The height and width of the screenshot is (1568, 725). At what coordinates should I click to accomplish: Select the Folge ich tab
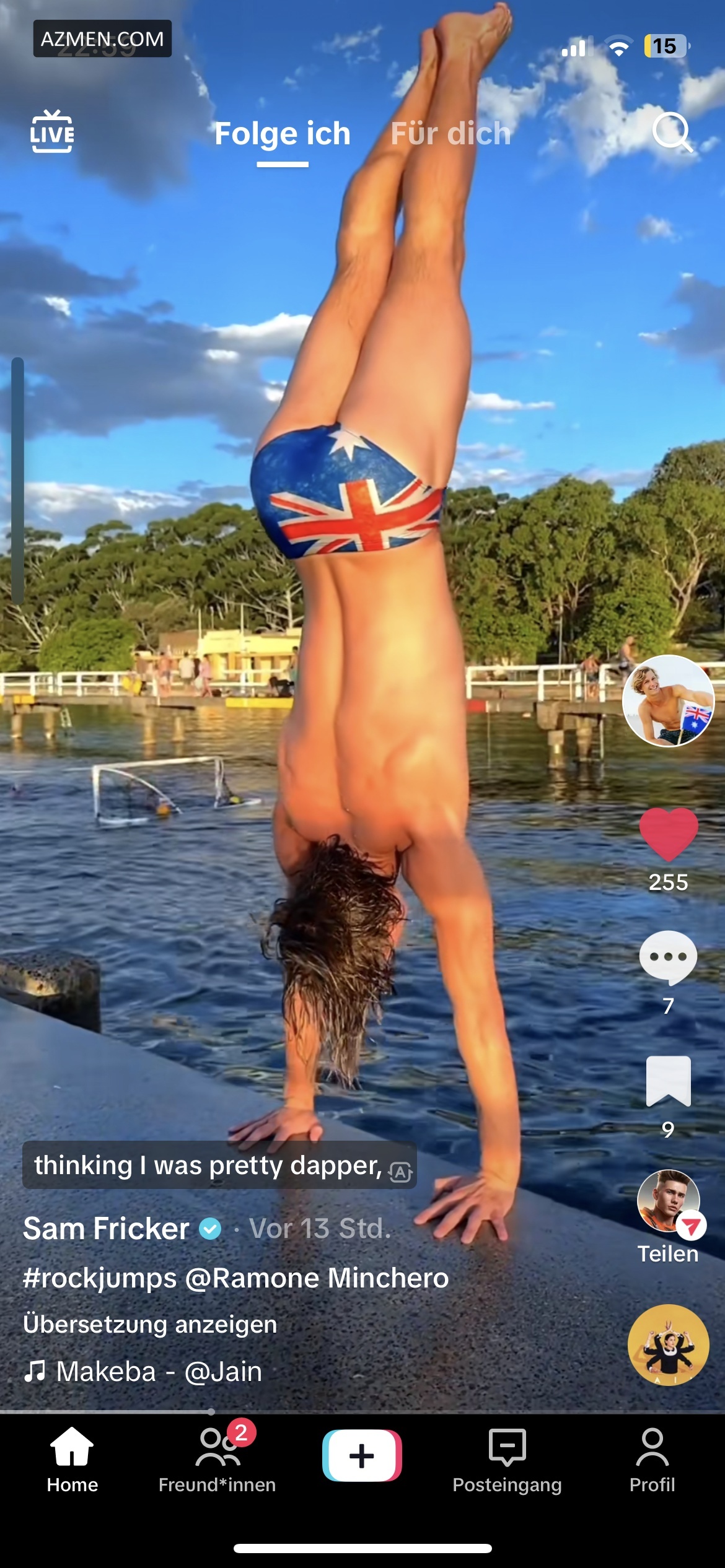coord(283,134)
